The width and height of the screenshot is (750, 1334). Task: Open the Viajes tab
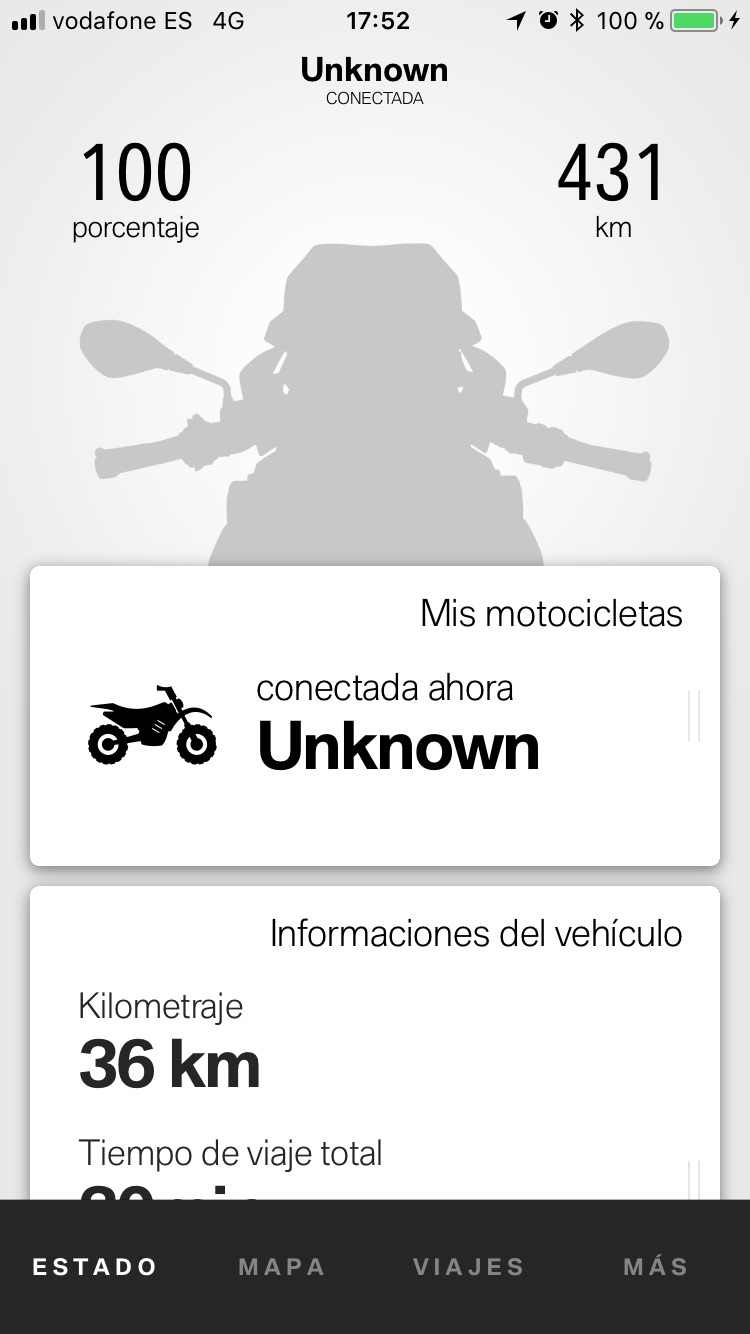click(469, 1267)
